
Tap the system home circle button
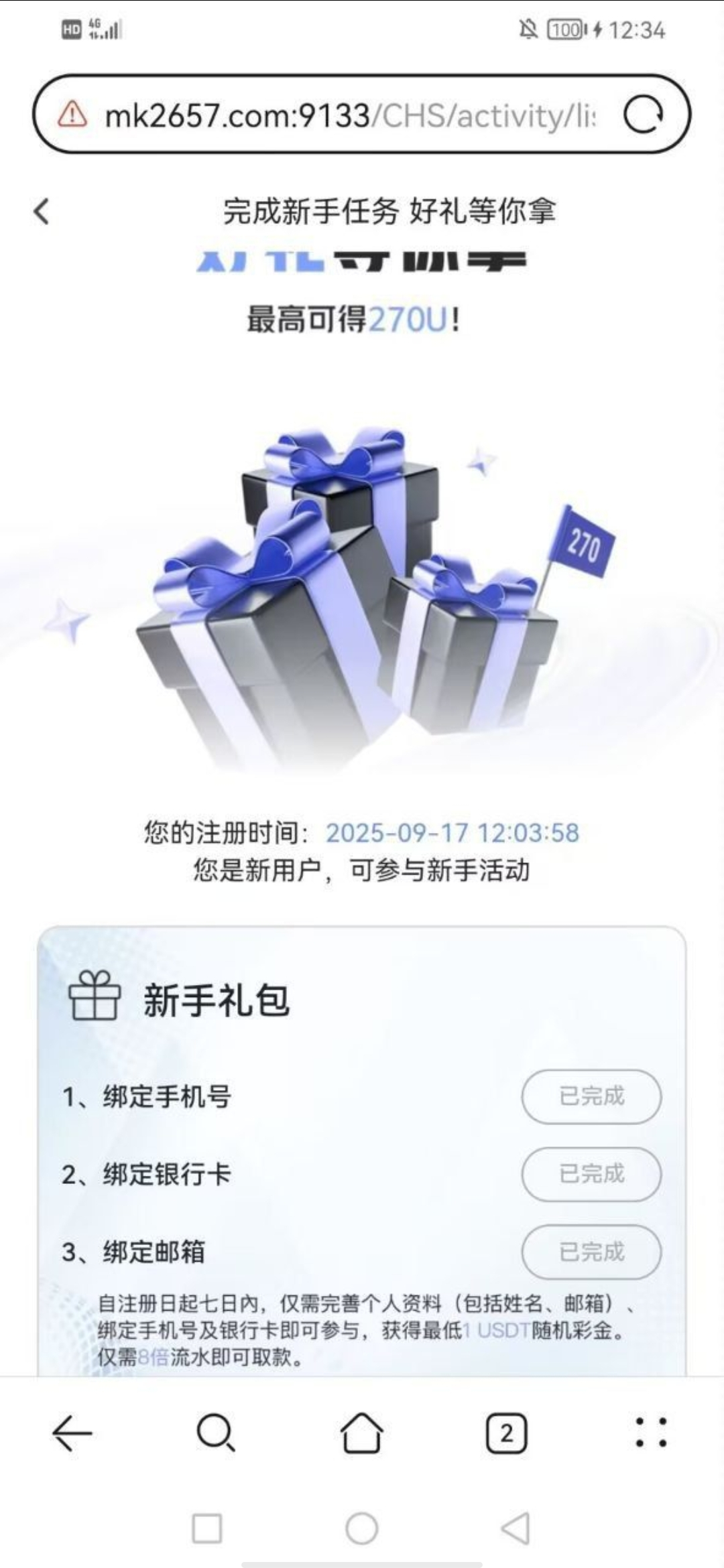(361, 1529)
